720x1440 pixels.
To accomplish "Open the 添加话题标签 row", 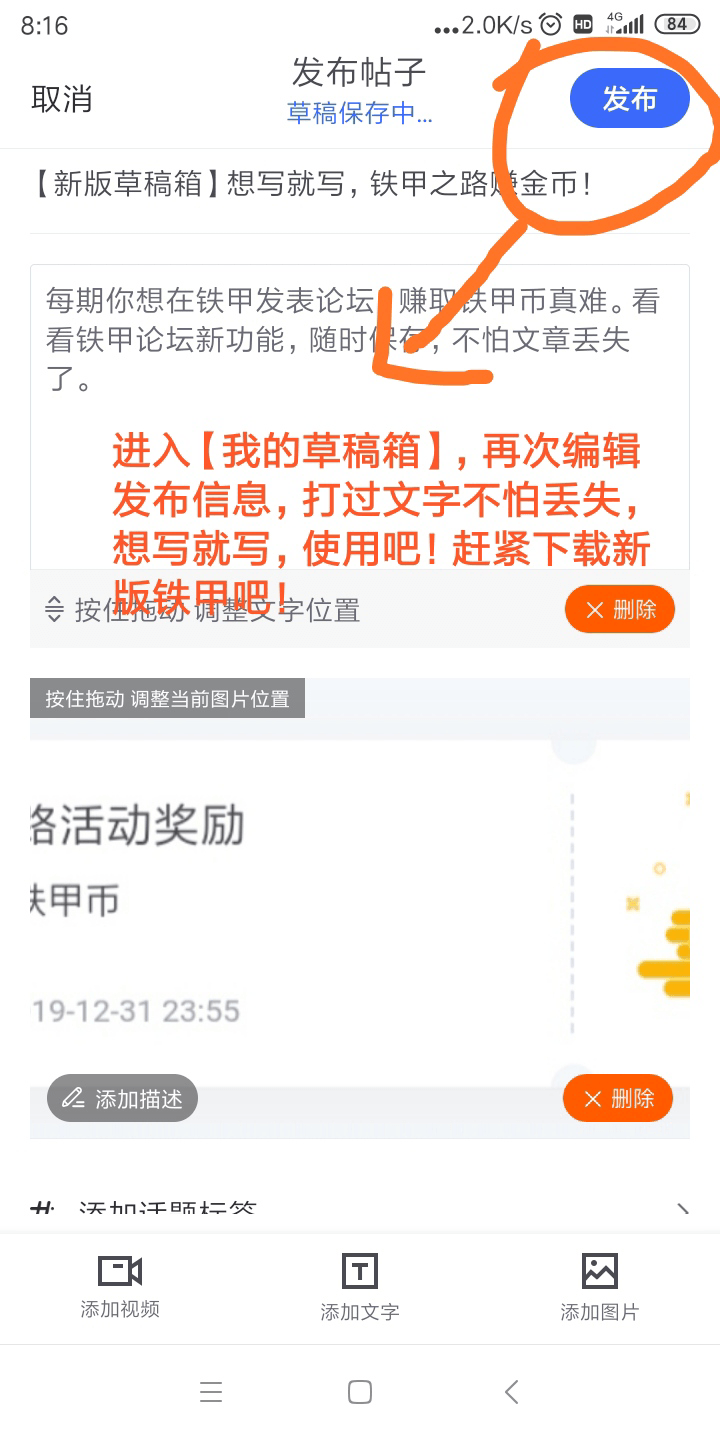I will (360, 1212).
